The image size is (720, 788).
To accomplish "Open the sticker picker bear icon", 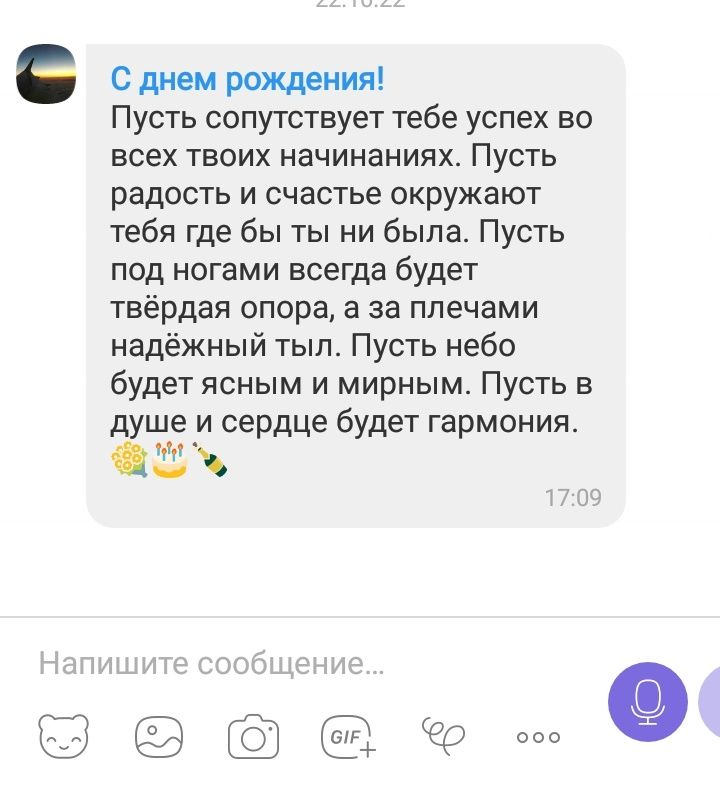I will pyautogui.click(x=63, y=737).
